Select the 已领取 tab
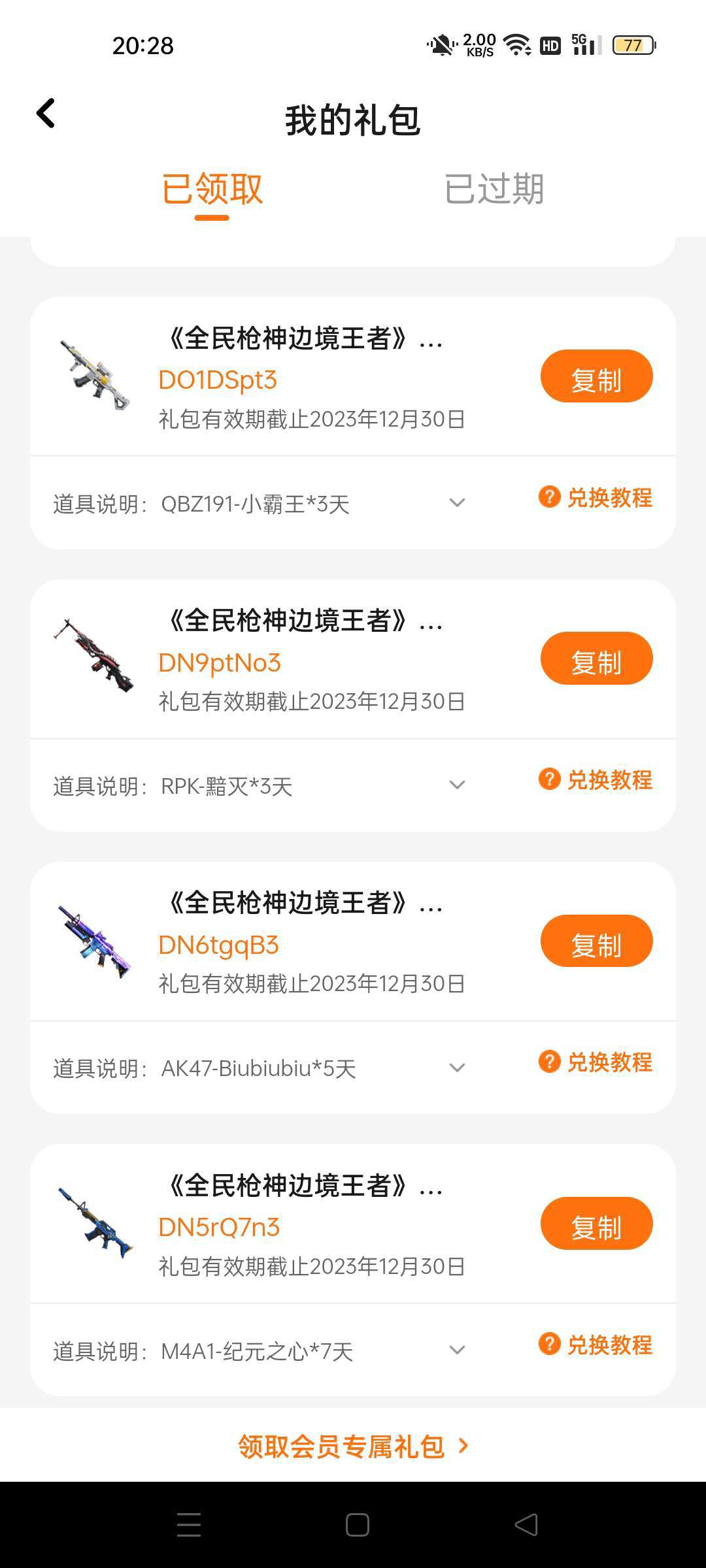The width and height of the screenshot is (706, 1568). 212,189
